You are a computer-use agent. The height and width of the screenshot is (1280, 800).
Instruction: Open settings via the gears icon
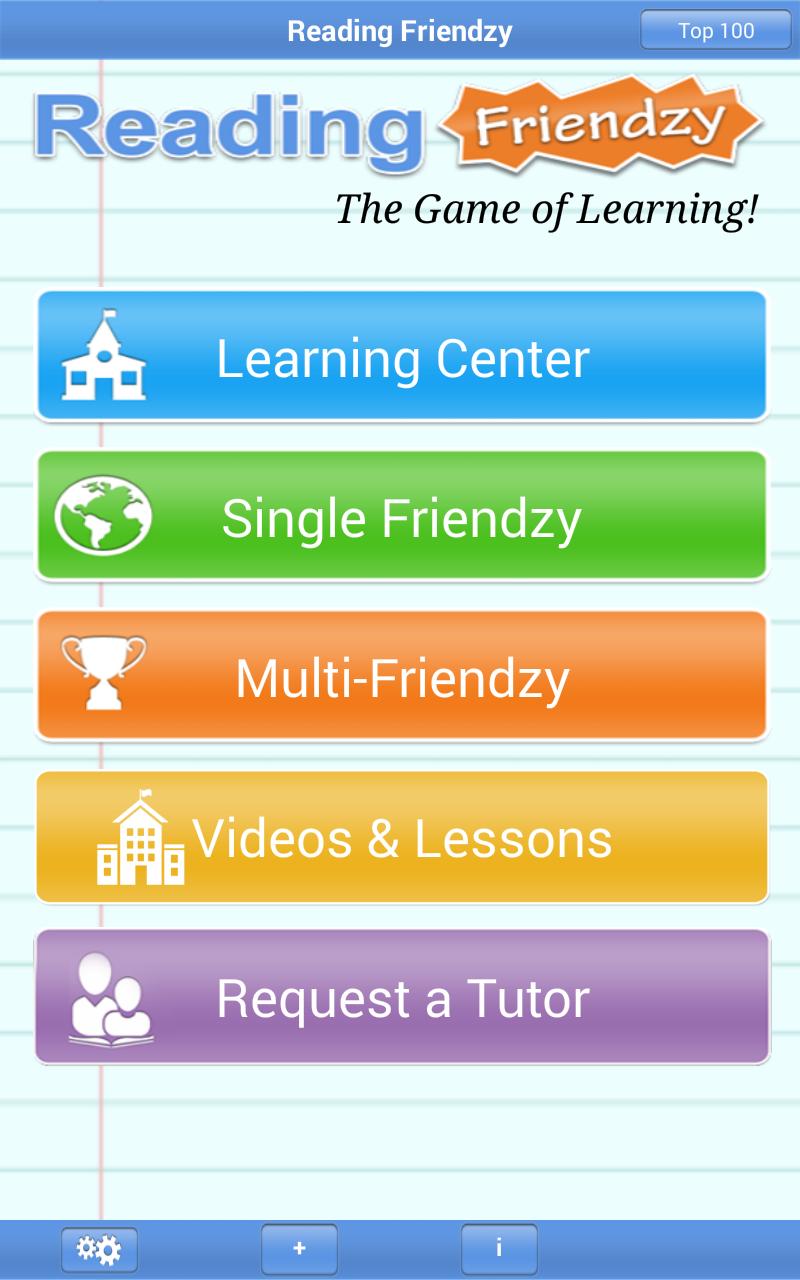click(99, 1249)
